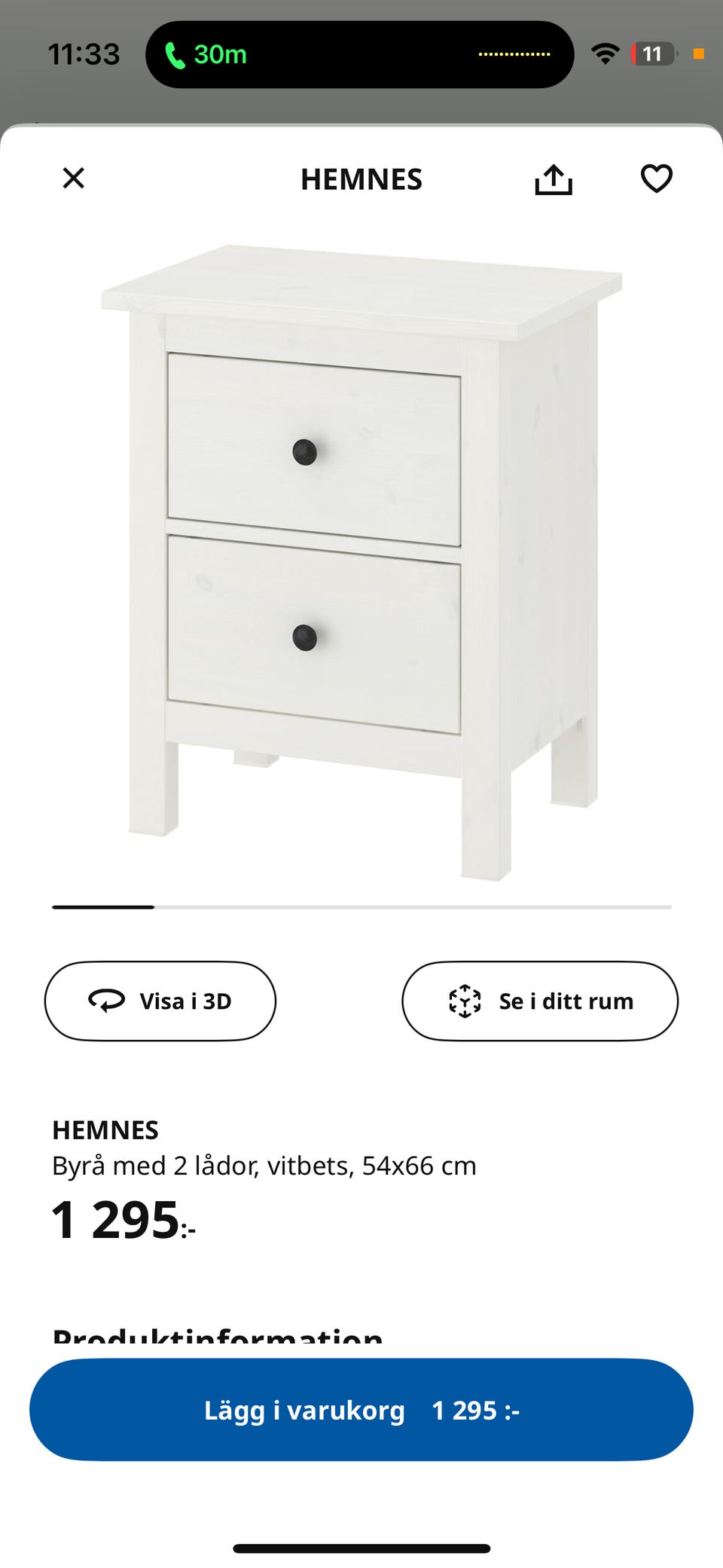
Task: Tap the Wi-Fi icon in the status bar
Action: [605, 54]
